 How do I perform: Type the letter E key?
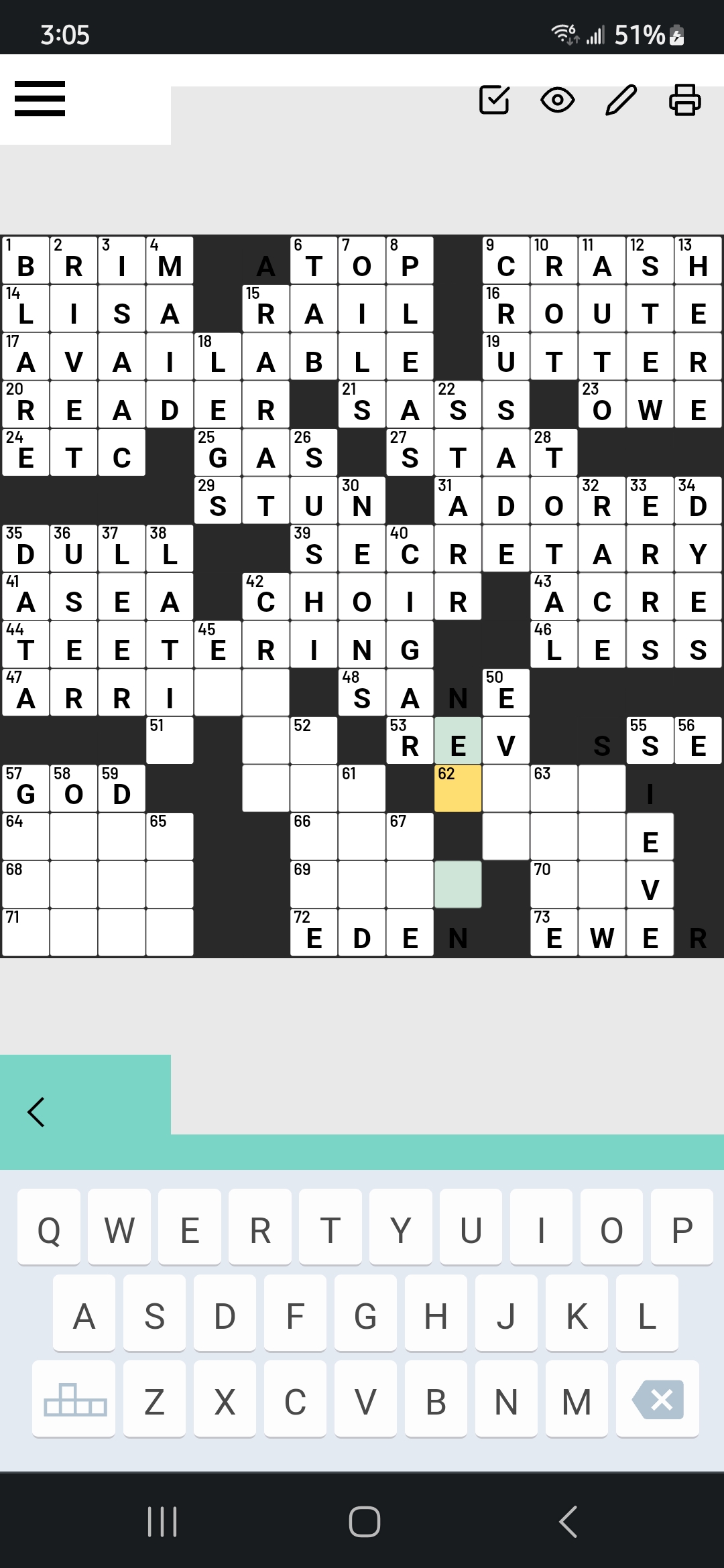190,1230
